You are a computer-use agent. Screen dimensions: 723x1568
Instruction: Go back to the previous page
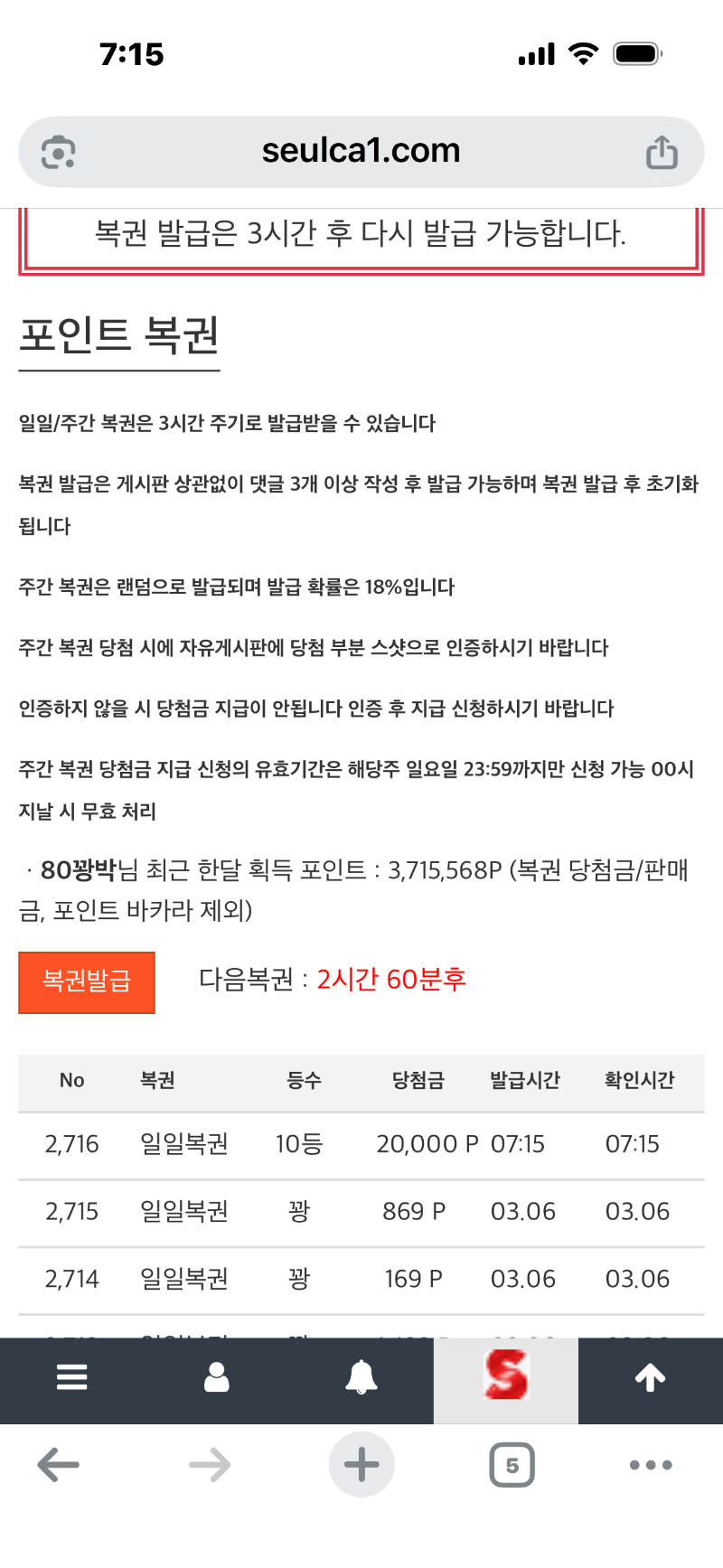tap(59, 1465)
